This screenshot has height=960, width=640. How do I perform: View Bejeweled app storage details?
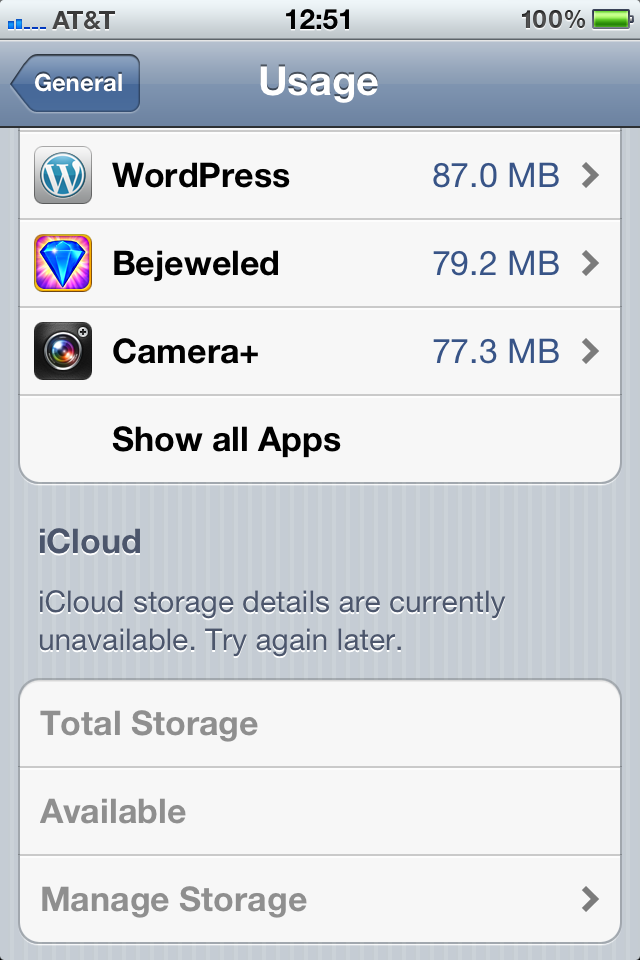pyautogui.click(x=320, y=264)
